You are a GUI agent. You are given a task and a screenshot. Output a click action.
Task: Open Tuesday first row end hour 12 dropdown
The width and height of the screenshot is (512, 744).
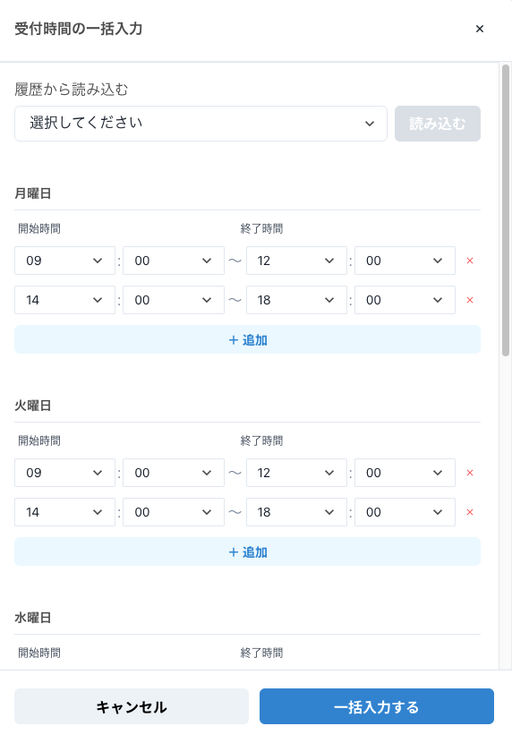296,473
